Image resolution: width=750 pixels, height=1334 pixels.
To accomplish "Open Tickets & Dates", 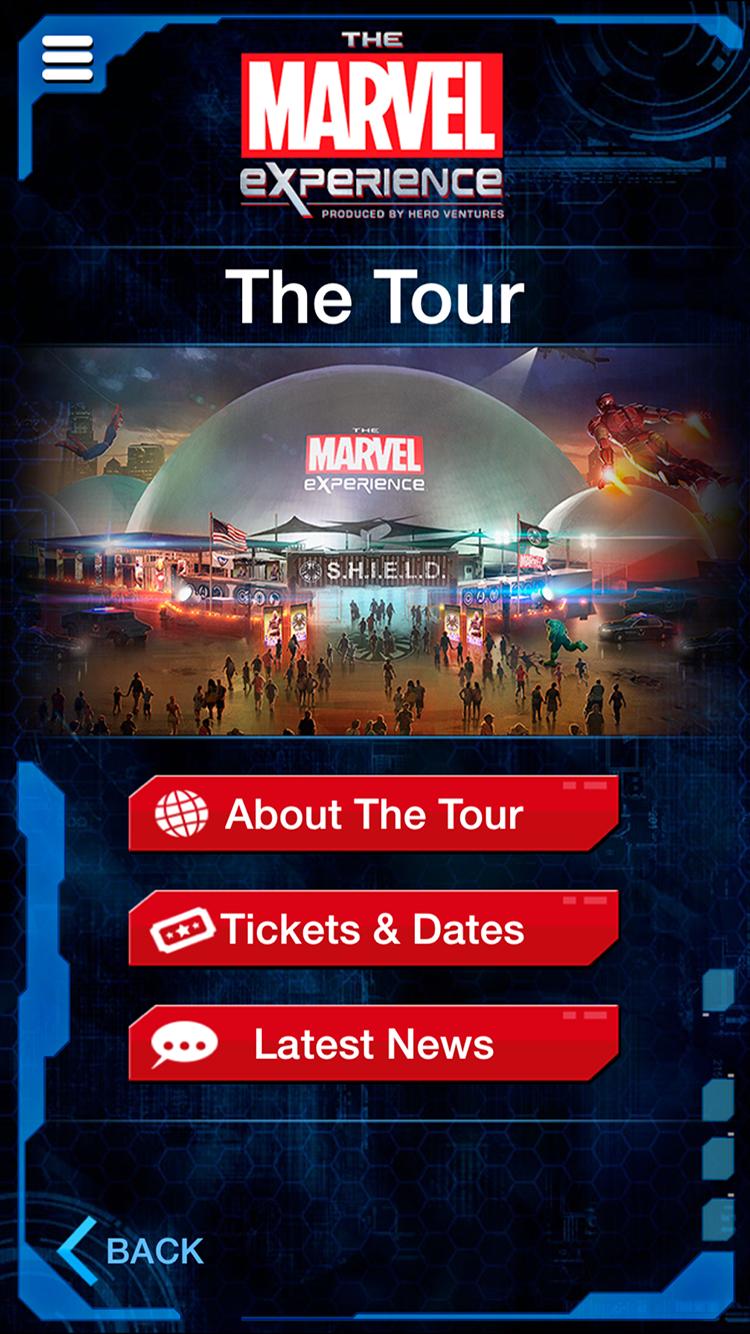I will point(373,929).
